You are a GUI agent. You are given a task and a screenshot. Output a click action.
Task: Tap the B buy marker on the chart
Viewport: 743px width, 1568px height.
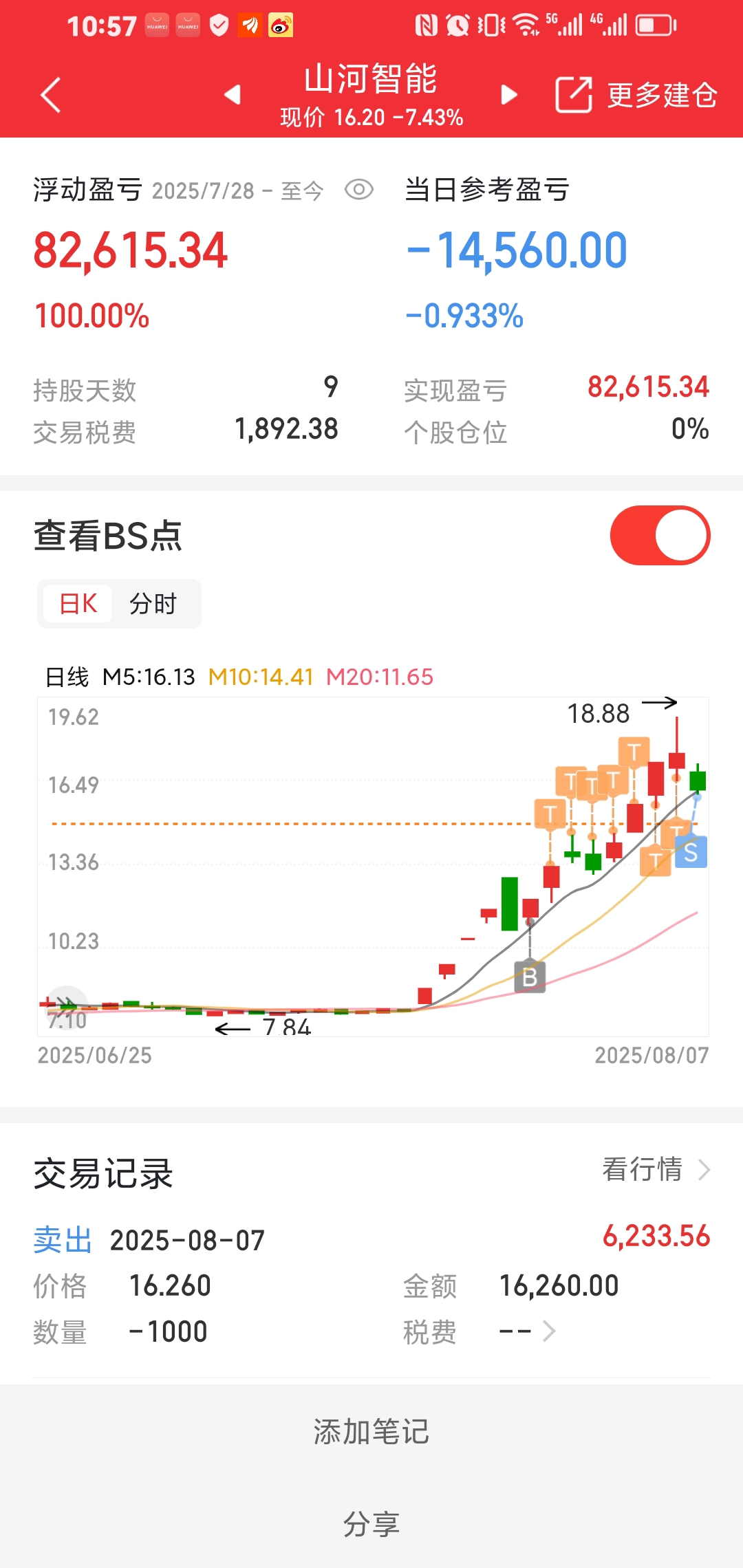point(530,977)
